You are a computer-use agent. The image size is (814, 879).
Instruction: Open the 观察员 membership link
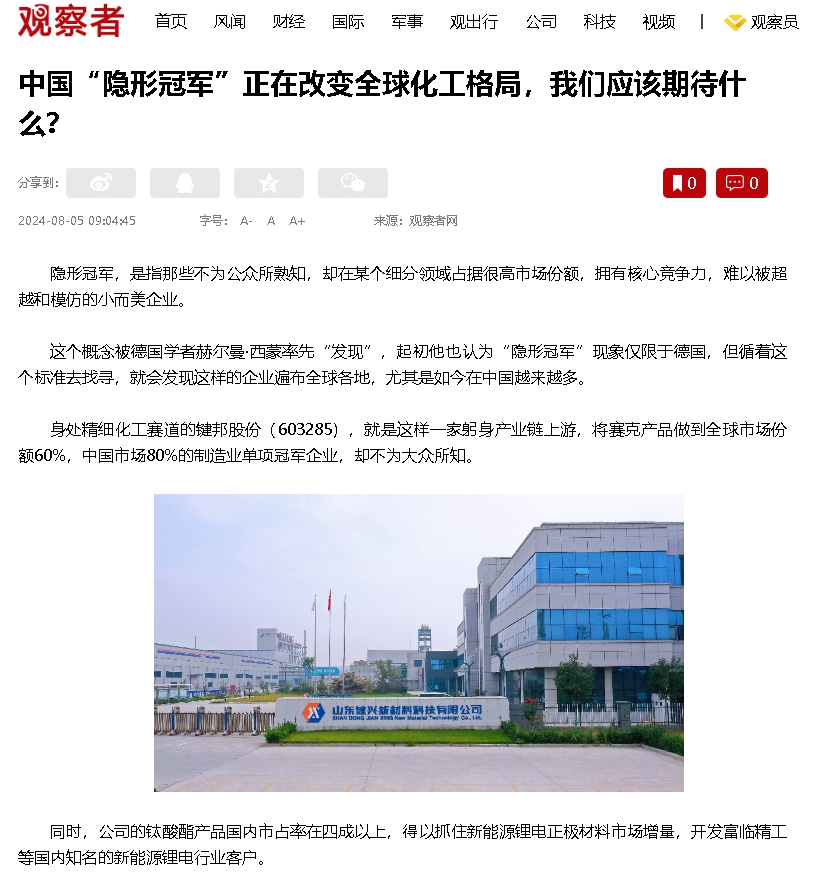[x=762, y=21]
